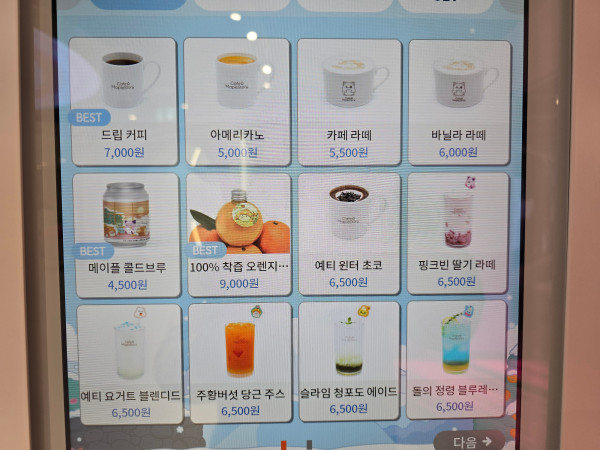Screen dimensions: 600x450
Task: Add 카페 라떼 to order
Action: coord(349,100)
